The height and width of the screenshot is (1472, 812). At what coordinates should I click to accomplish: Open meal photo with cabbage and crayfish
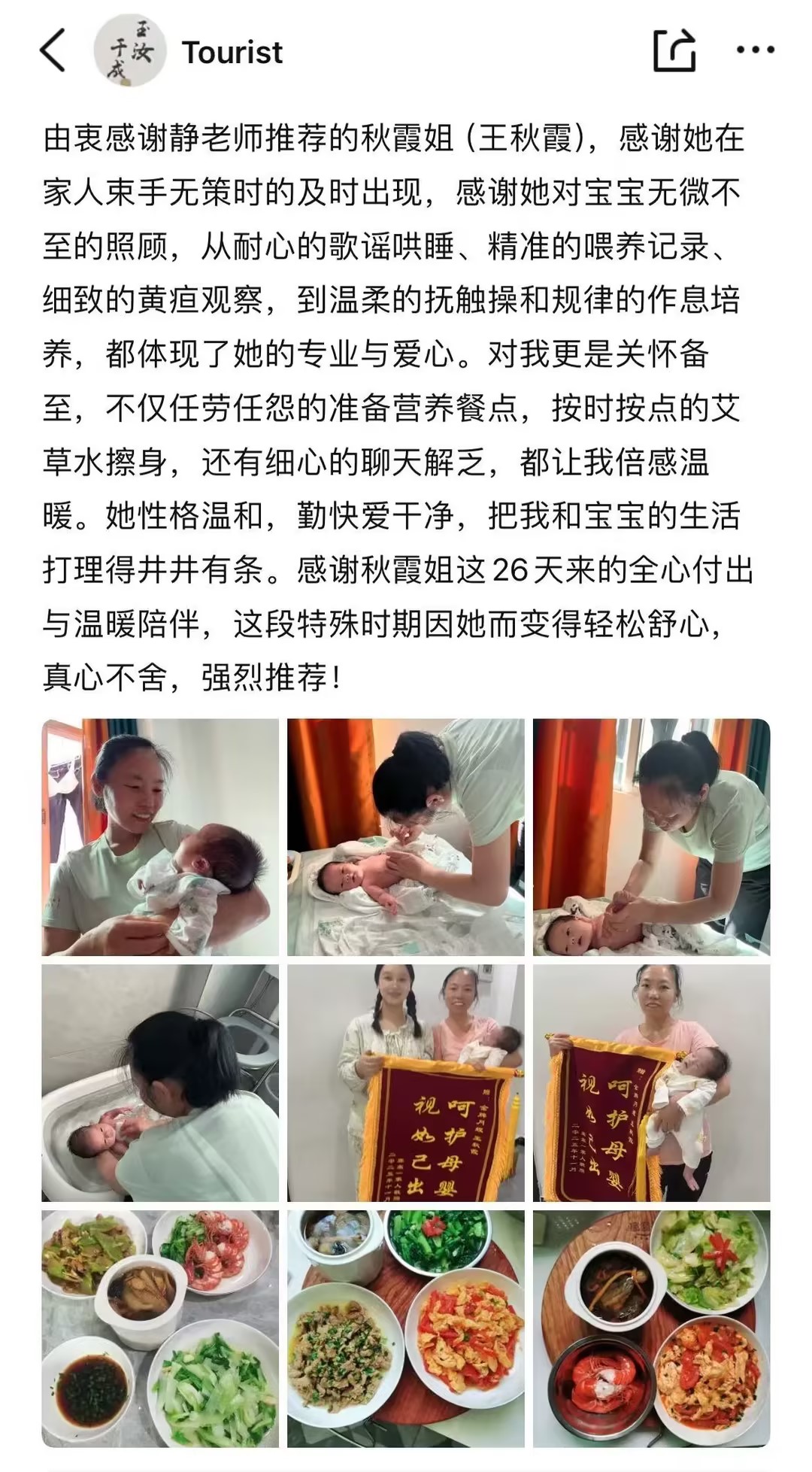tap(651, 1329)
